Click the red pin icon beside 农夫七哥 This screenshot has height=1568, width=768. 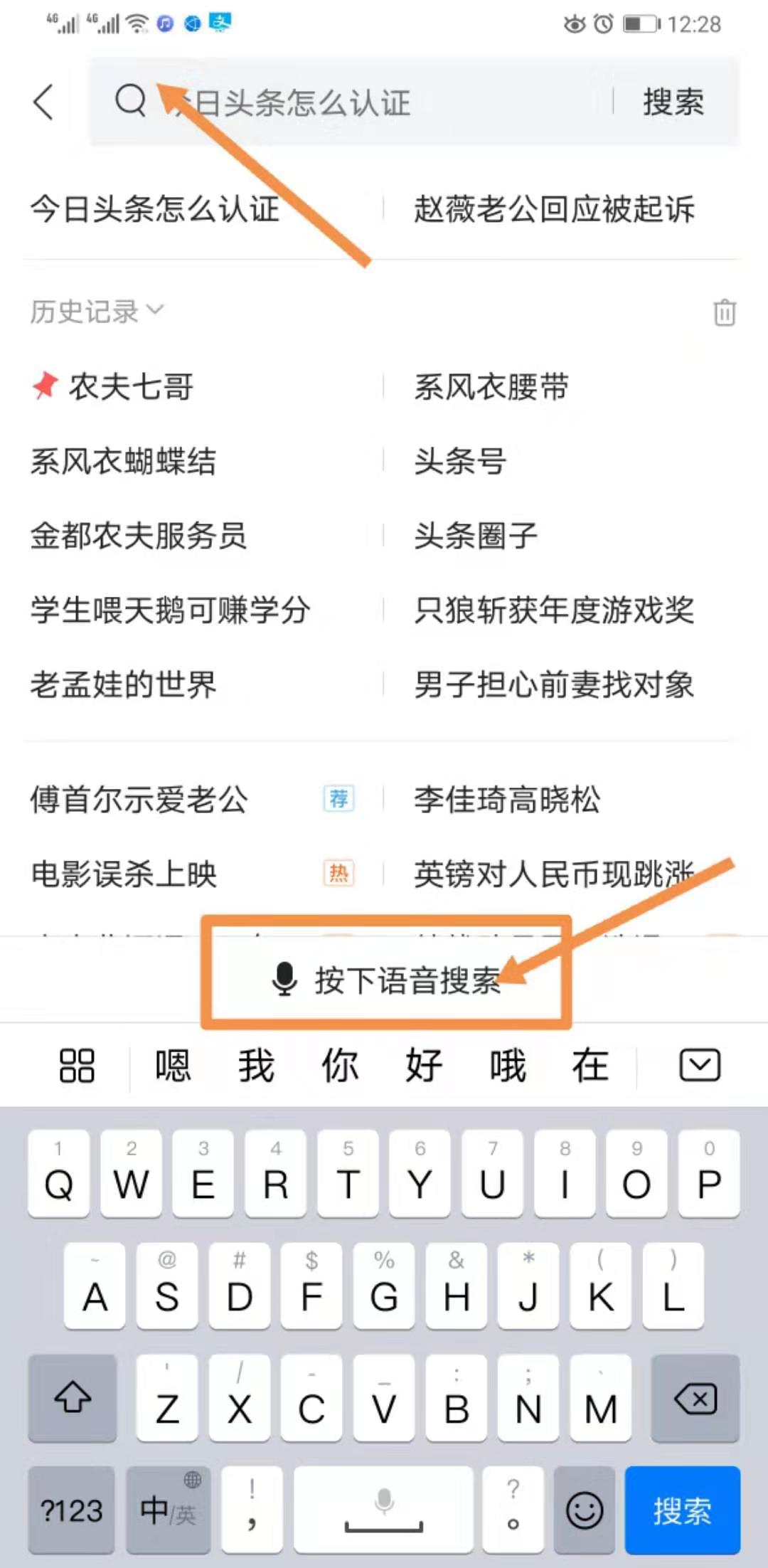(43, 384)
